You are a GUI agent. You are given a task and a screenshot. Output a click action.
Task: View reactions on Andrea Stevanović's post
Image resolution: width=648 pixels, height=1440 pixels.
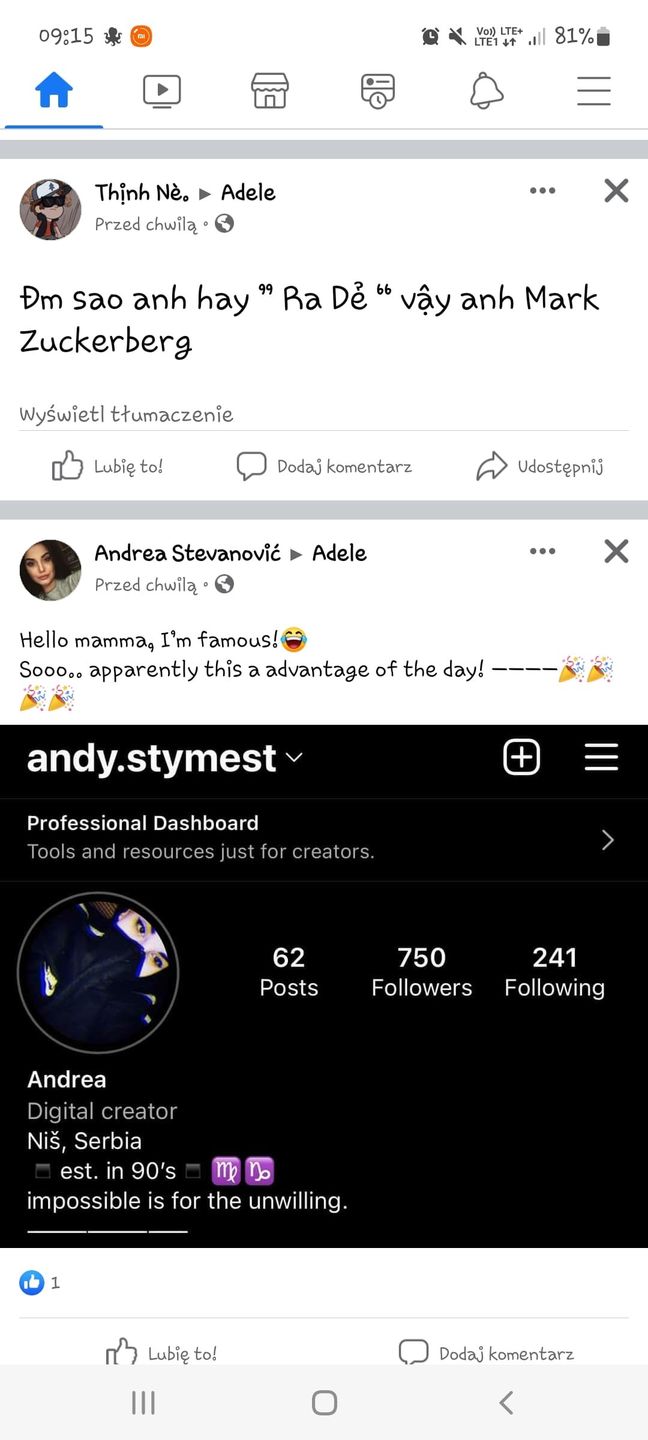(x=40, y=1282)
